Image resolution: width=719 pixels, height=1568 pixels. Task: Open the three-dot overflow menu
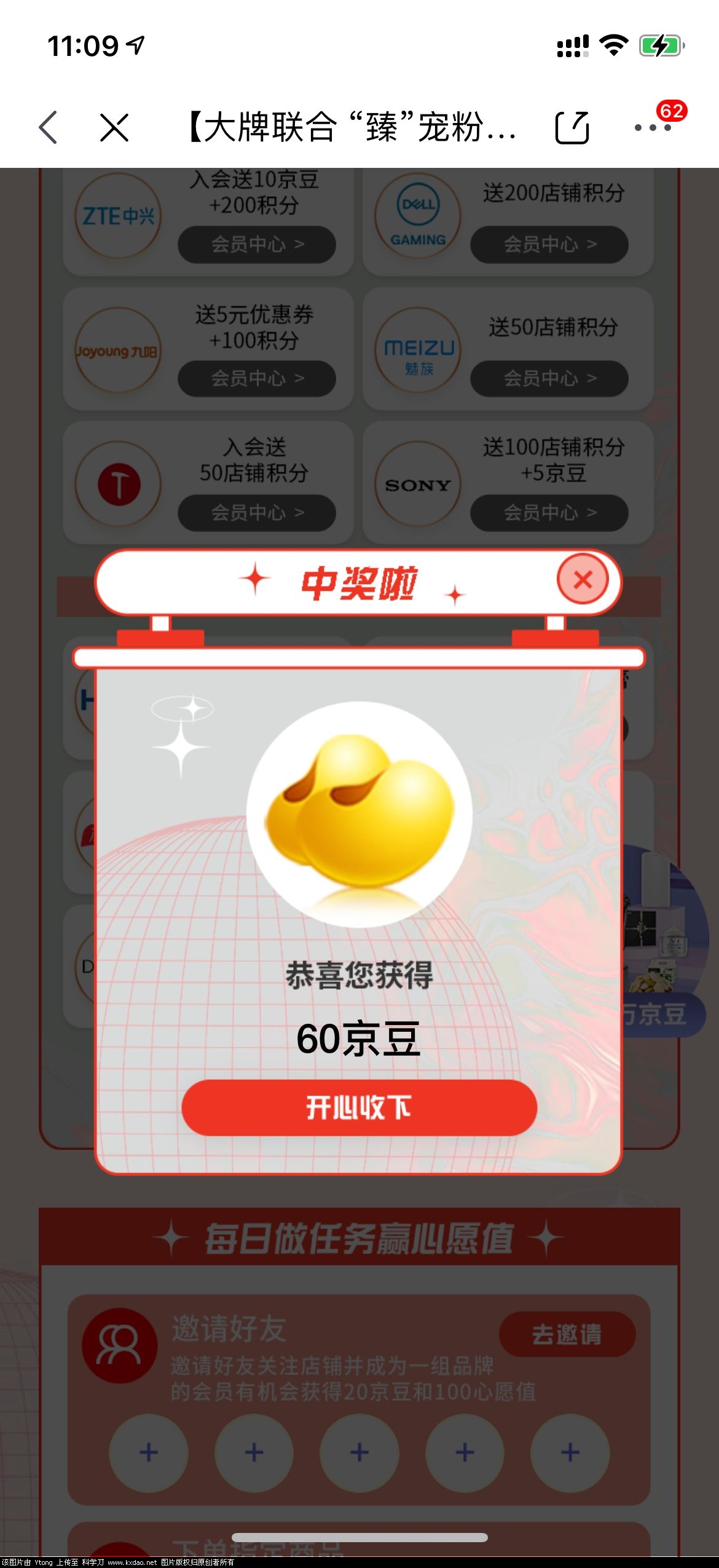coord(652,128)
